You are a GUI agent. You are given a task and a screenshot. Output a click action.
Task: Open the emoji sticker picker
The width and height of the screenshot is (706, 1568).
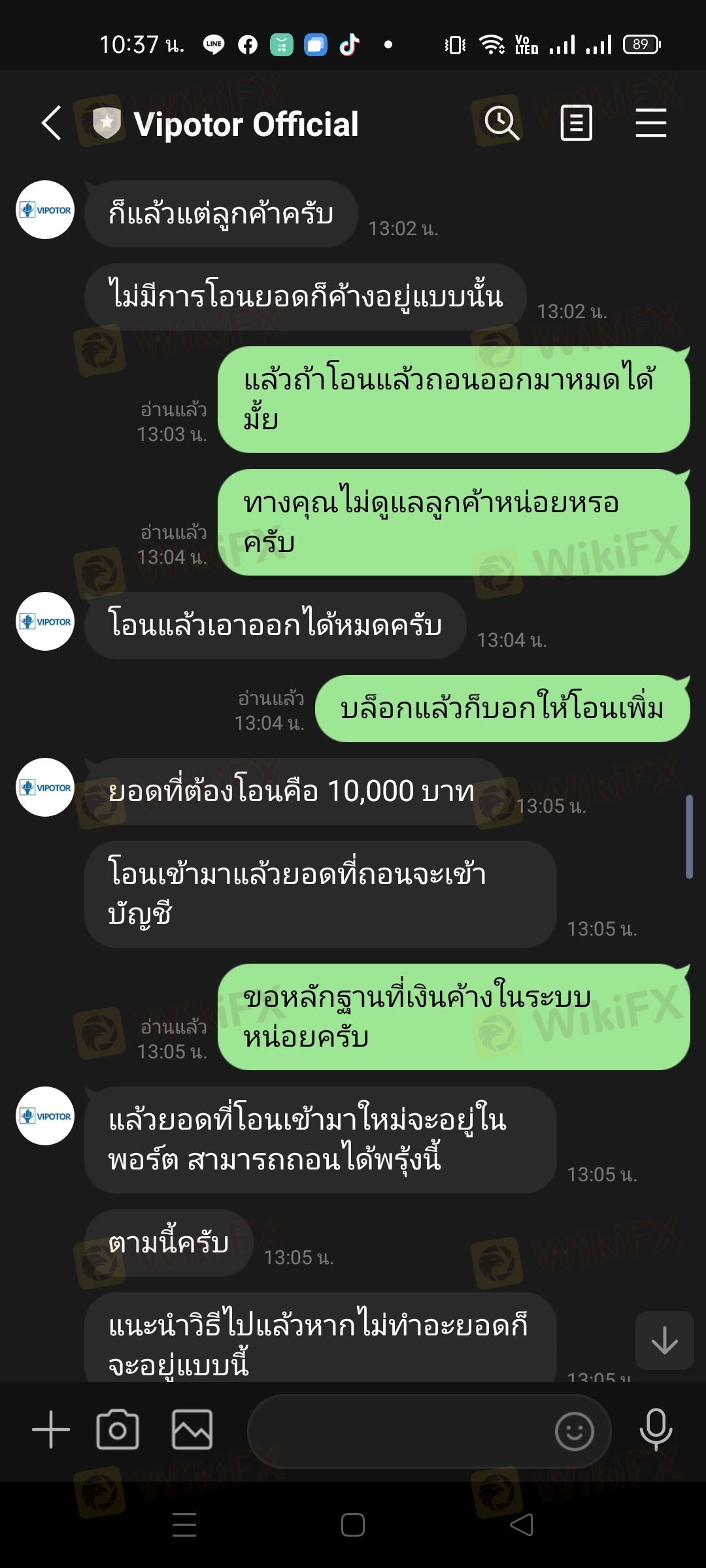coord(574,1431)
